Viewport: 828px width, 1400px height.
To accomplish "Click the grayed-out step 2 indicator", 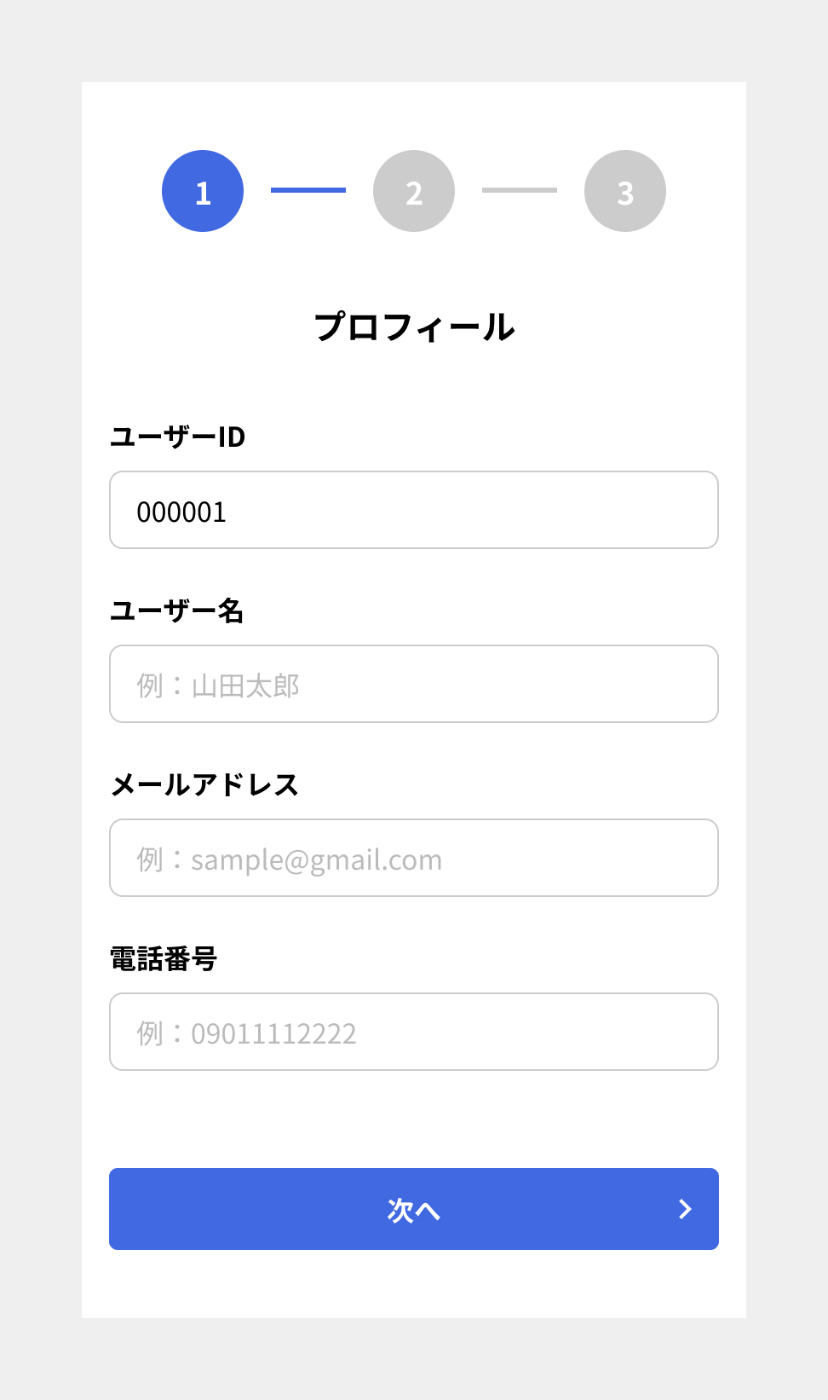I will coord(414,191).
